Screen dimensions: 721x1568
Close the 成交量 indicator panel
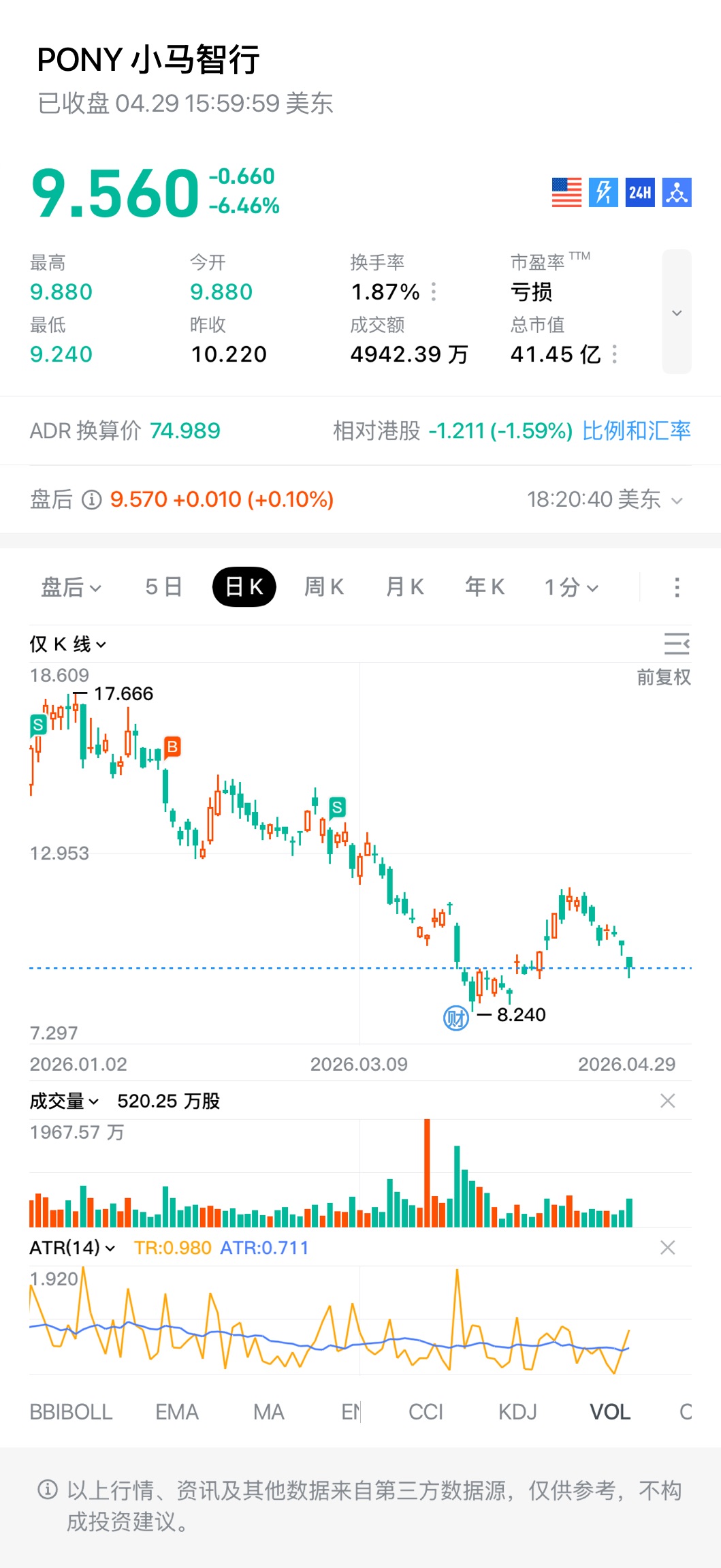pos(668,1101)
